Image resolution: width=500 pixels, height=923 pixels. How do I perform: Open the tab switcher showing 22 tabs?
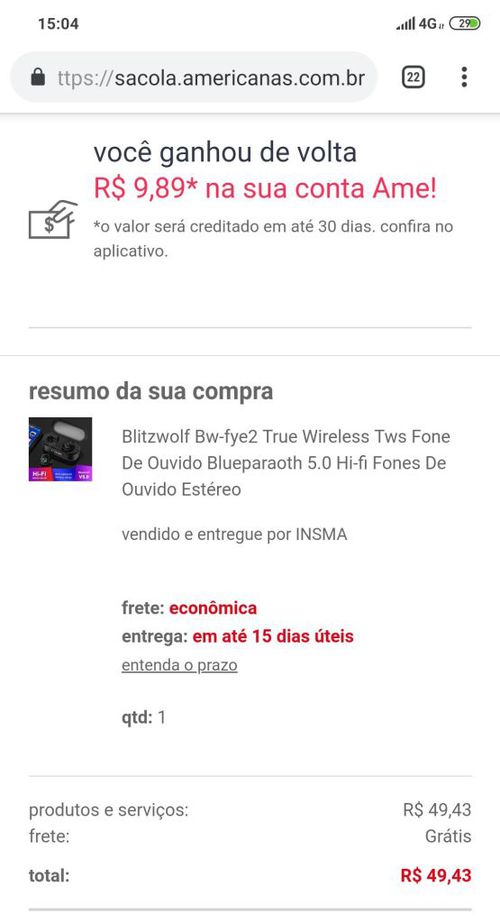413,77
